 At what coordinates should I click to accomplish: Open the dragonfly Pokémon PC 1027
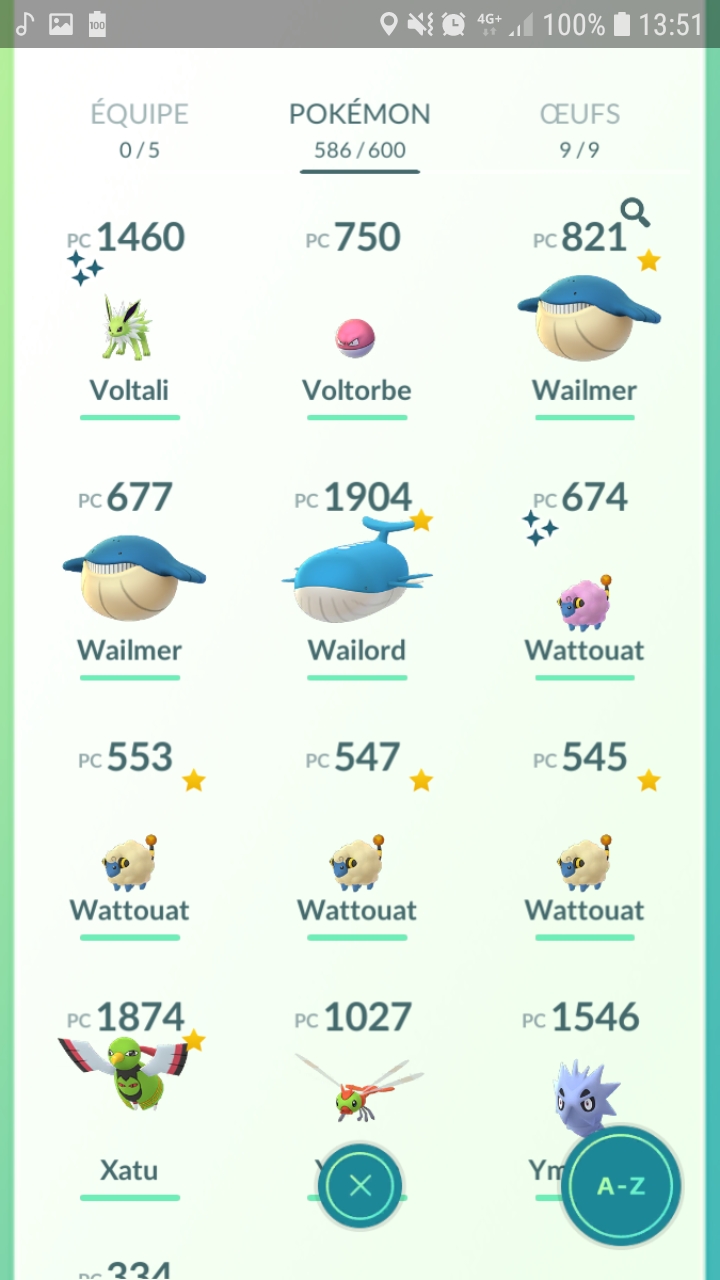pos(357,1085)
